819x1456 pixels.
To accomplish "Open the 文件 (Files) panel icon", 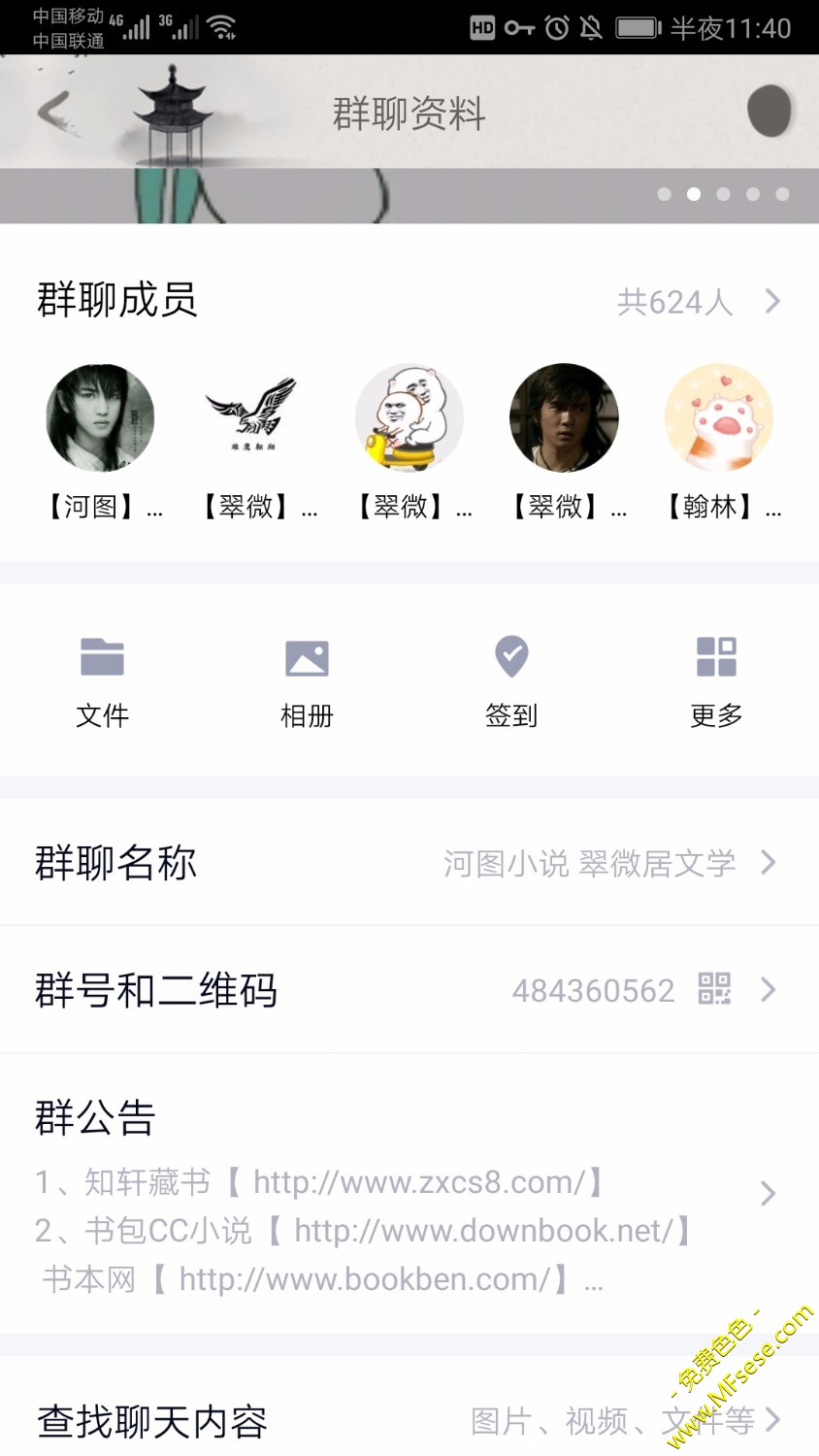I will point(101,657).
